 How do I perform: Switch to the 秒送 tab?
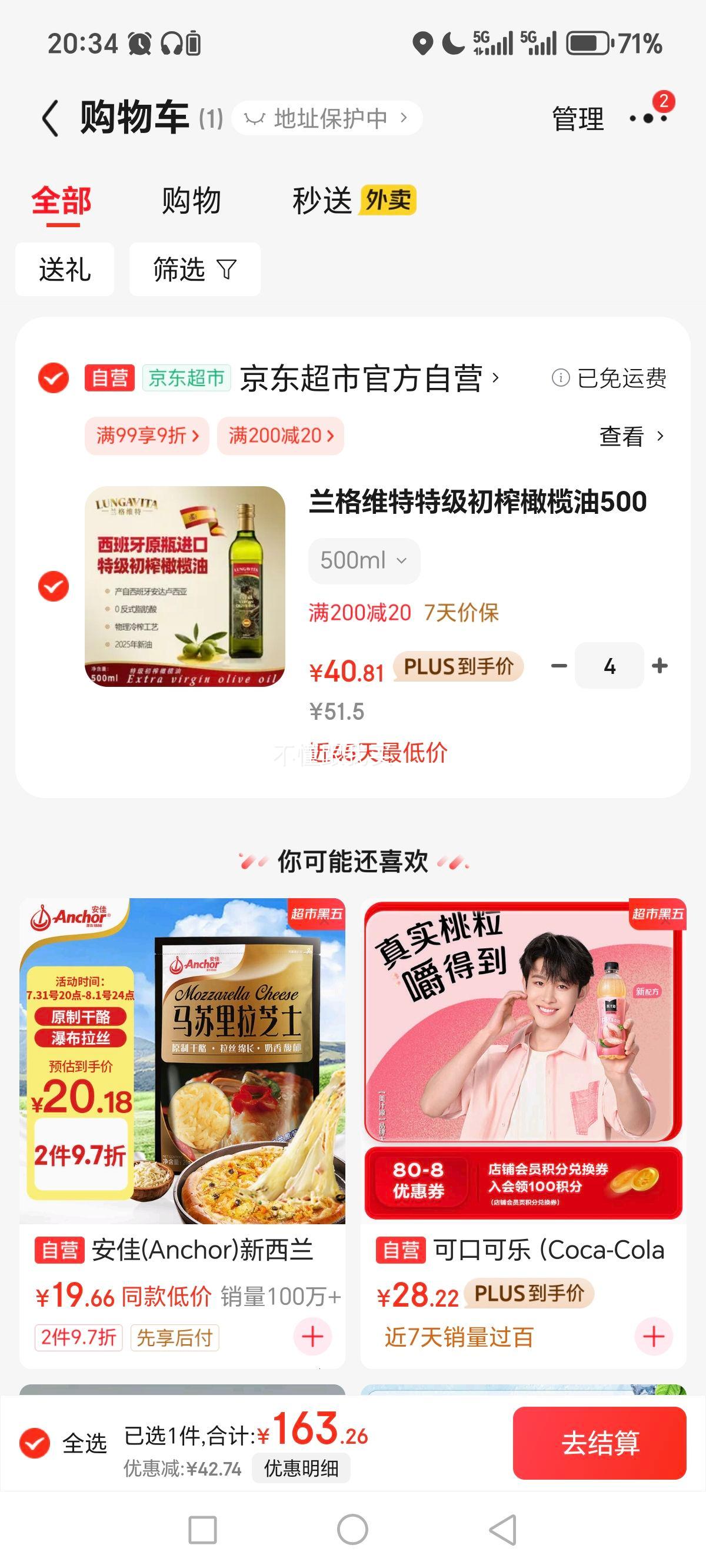pos(322,201)
